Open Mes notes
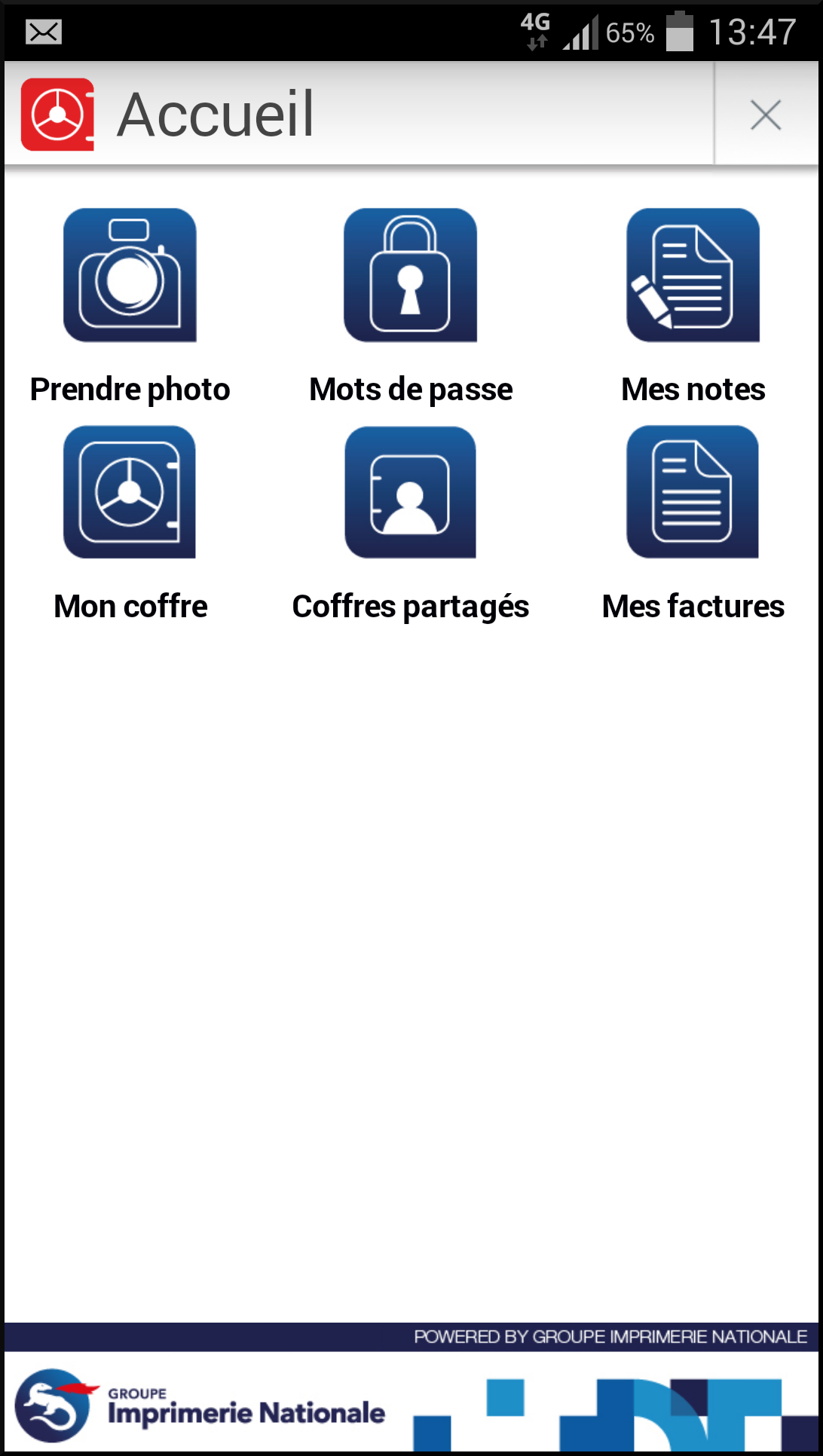823x1456 pixels. [693, 275]
